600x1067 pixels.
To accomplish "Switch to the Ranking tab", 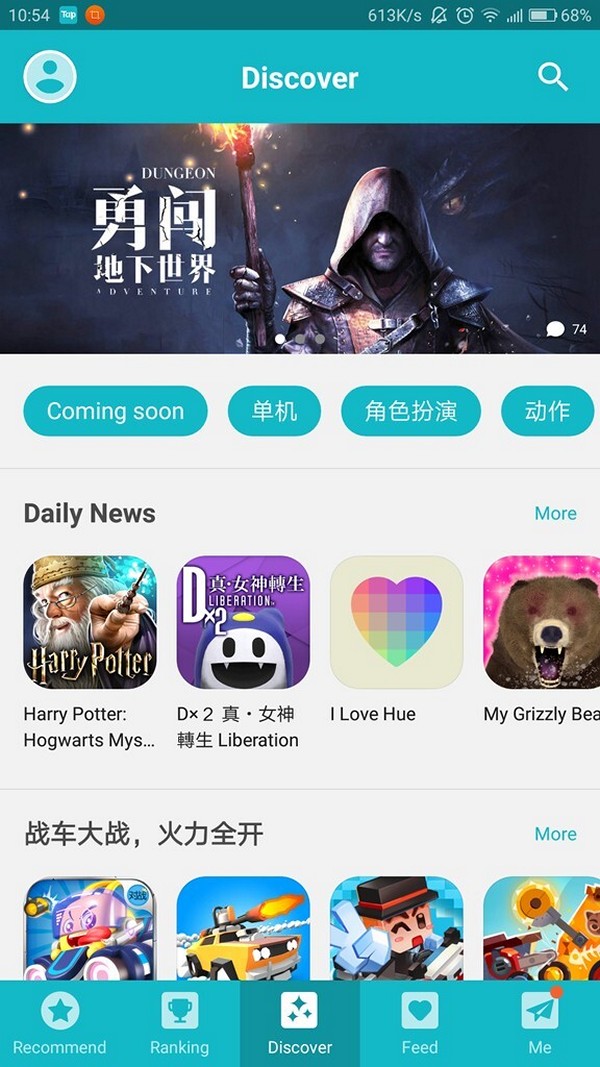I will pyautogui.click(x=180, y=1023).
